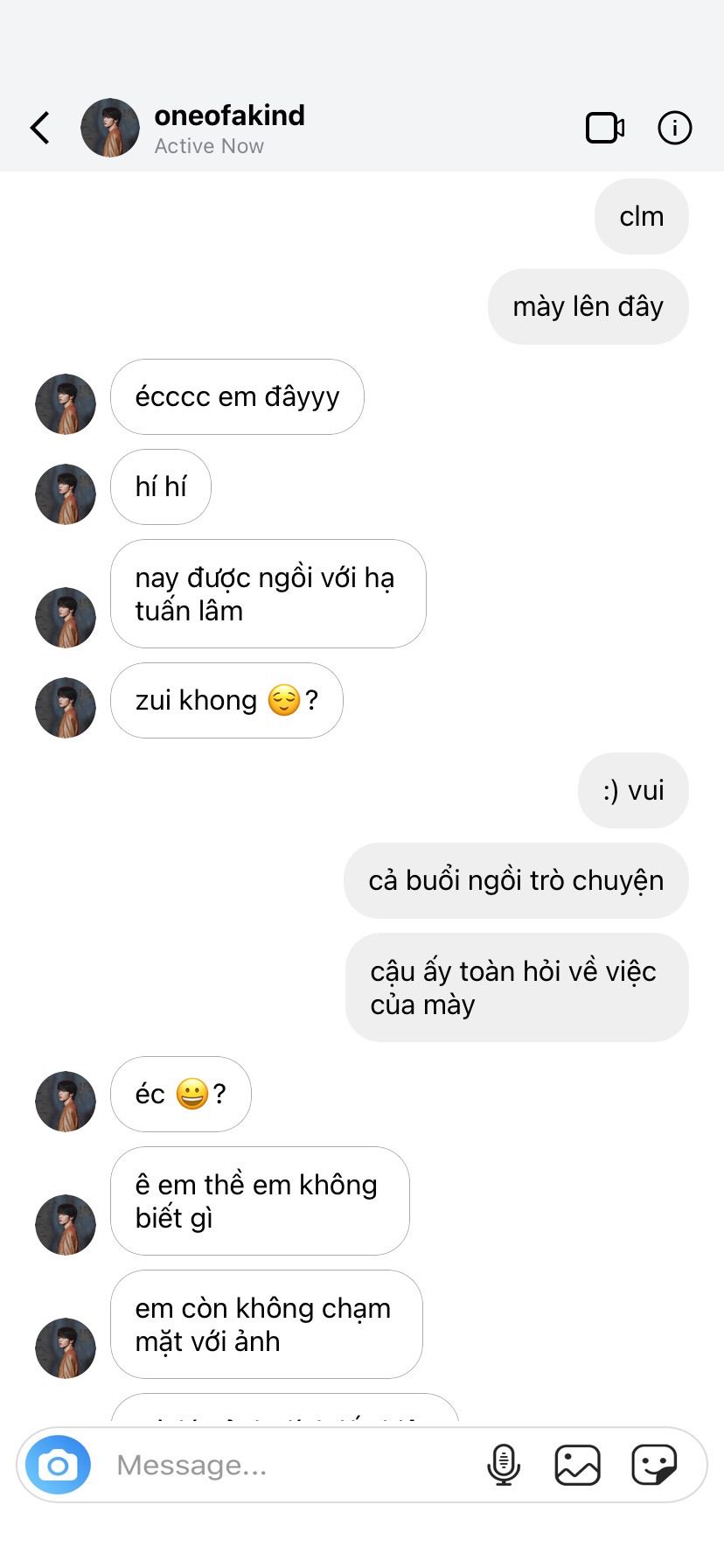The height and width of the screenshot is (1568, 724).
Task: Open the camera to send a photo
Action: point(58,1465)
